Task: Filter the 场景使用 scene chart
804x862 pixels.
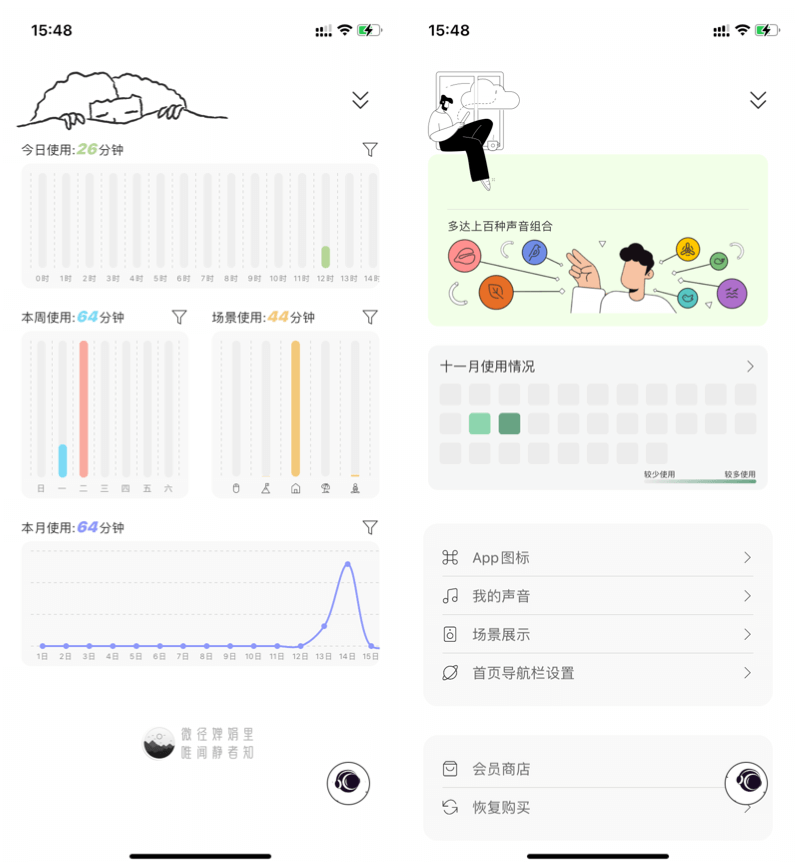Action: tap(370, 317)
